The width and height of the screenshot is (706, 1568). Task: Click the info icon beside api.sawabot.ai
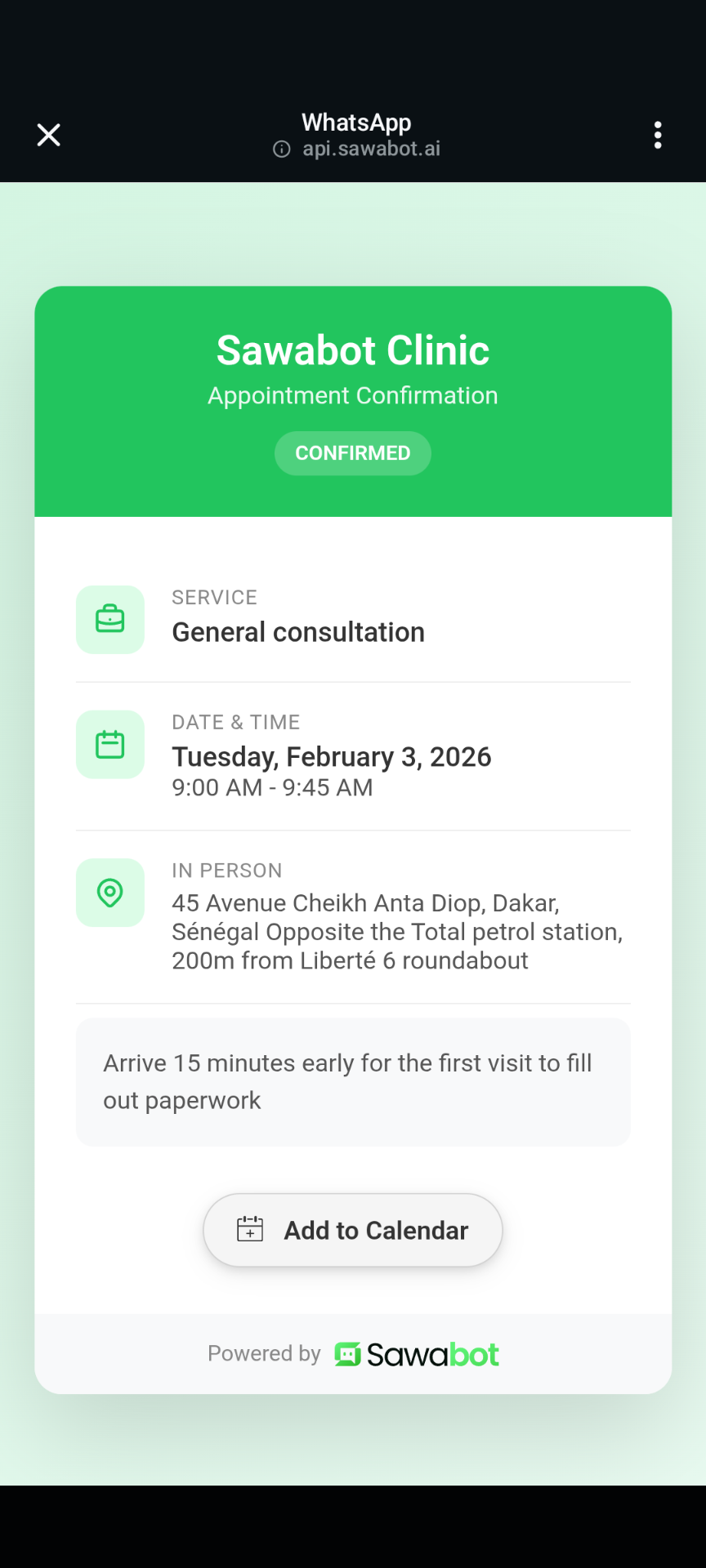coord(281,149)
